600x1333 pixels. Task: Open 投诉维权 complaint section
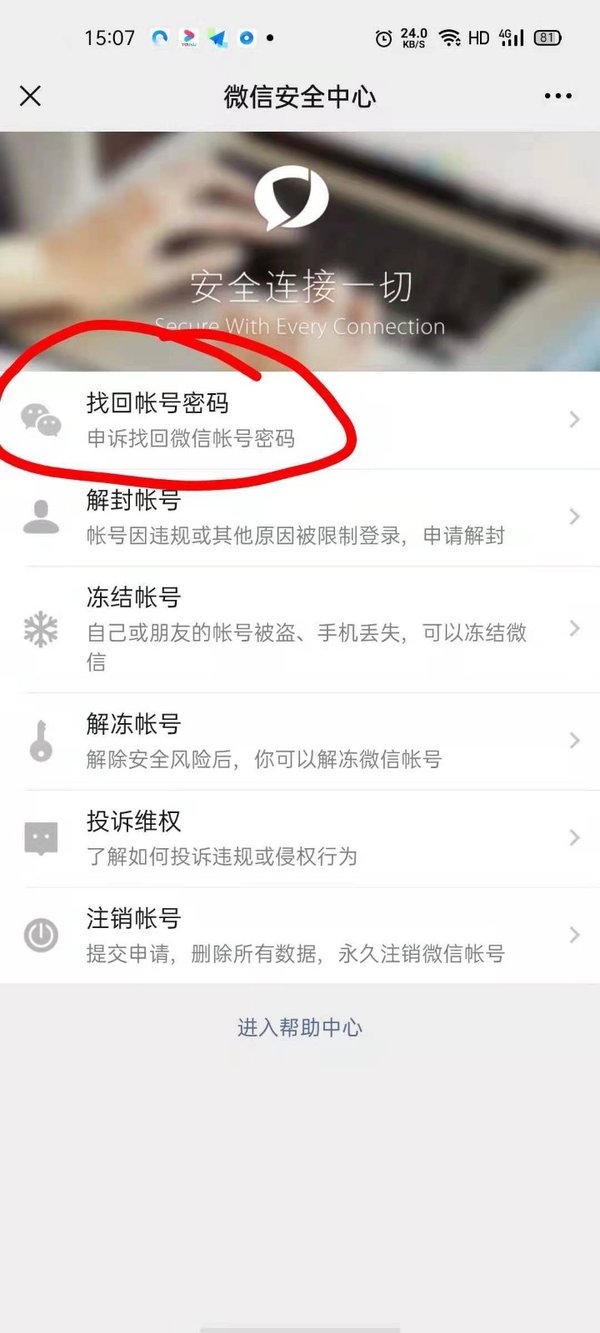coord(300,838)
